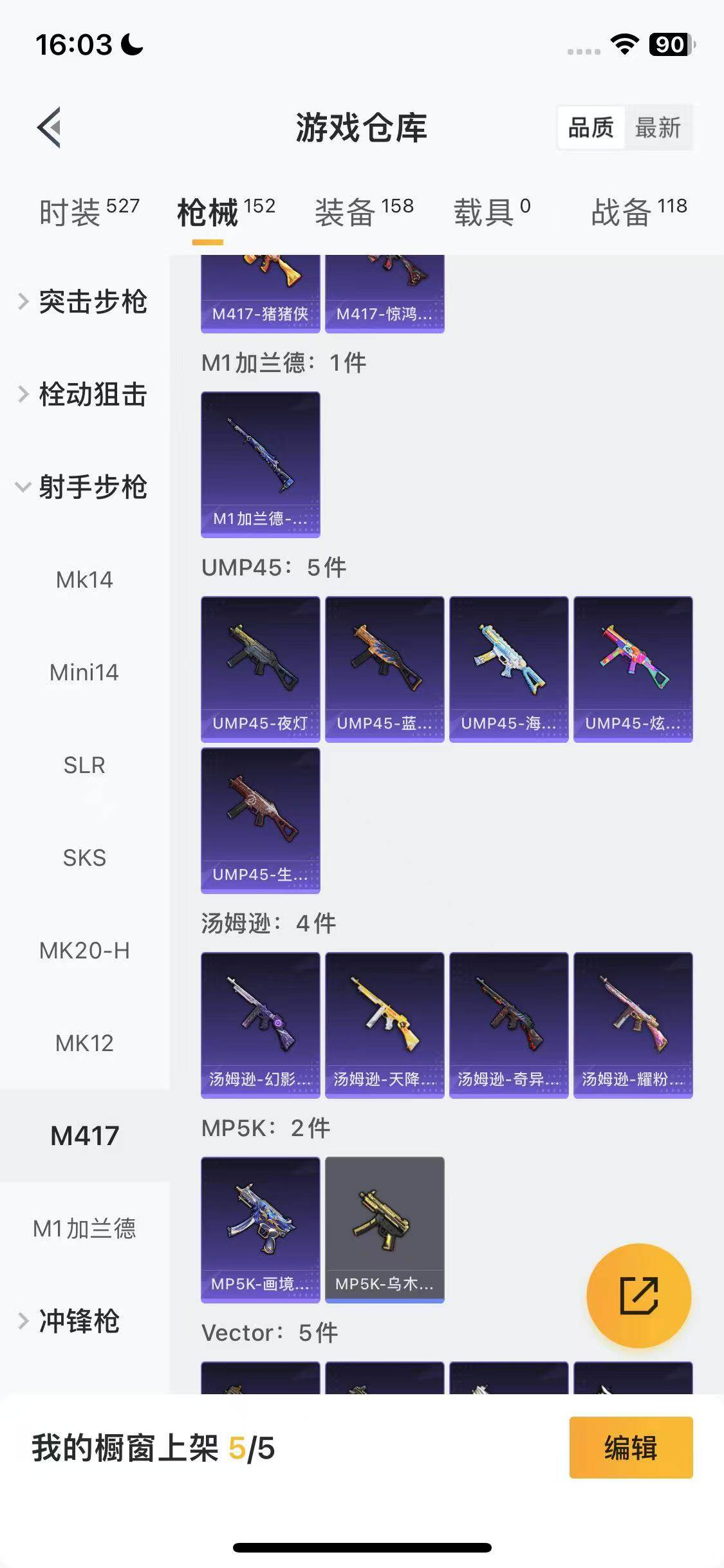
Task: Open the M1加兰德 skin tile
Action: pyautogui.click(x=261, y=464)
